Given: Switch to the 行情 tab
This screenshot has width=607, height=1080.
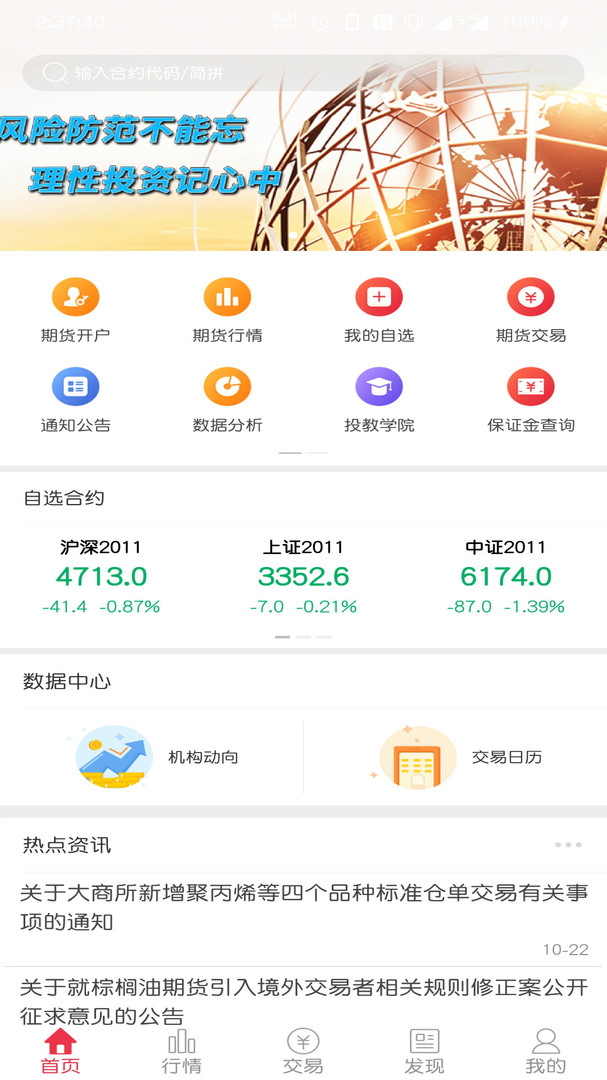Looking at the screenshot, I should pyautogui.click(x=182, y=1052).
